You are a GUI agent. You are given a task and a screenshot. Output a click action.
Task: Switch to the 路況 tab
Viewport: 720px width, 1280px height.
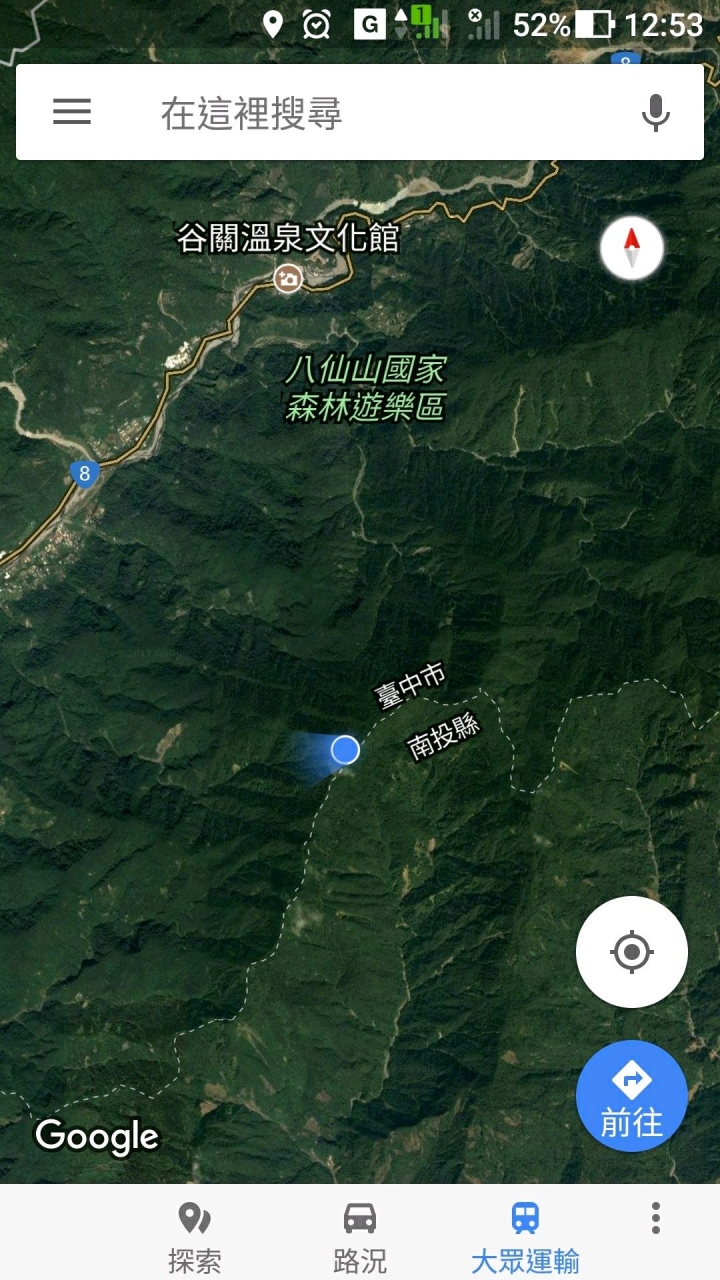click(x=360, y=1238)
